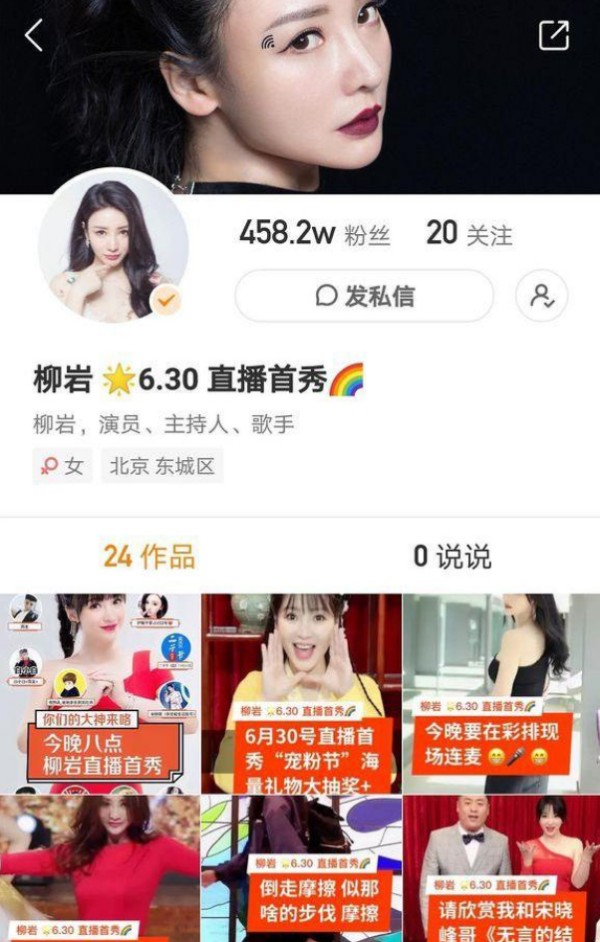The image size is (600, 942).
Task: Share this profile via the top-right icon
Action: (553, 35)
